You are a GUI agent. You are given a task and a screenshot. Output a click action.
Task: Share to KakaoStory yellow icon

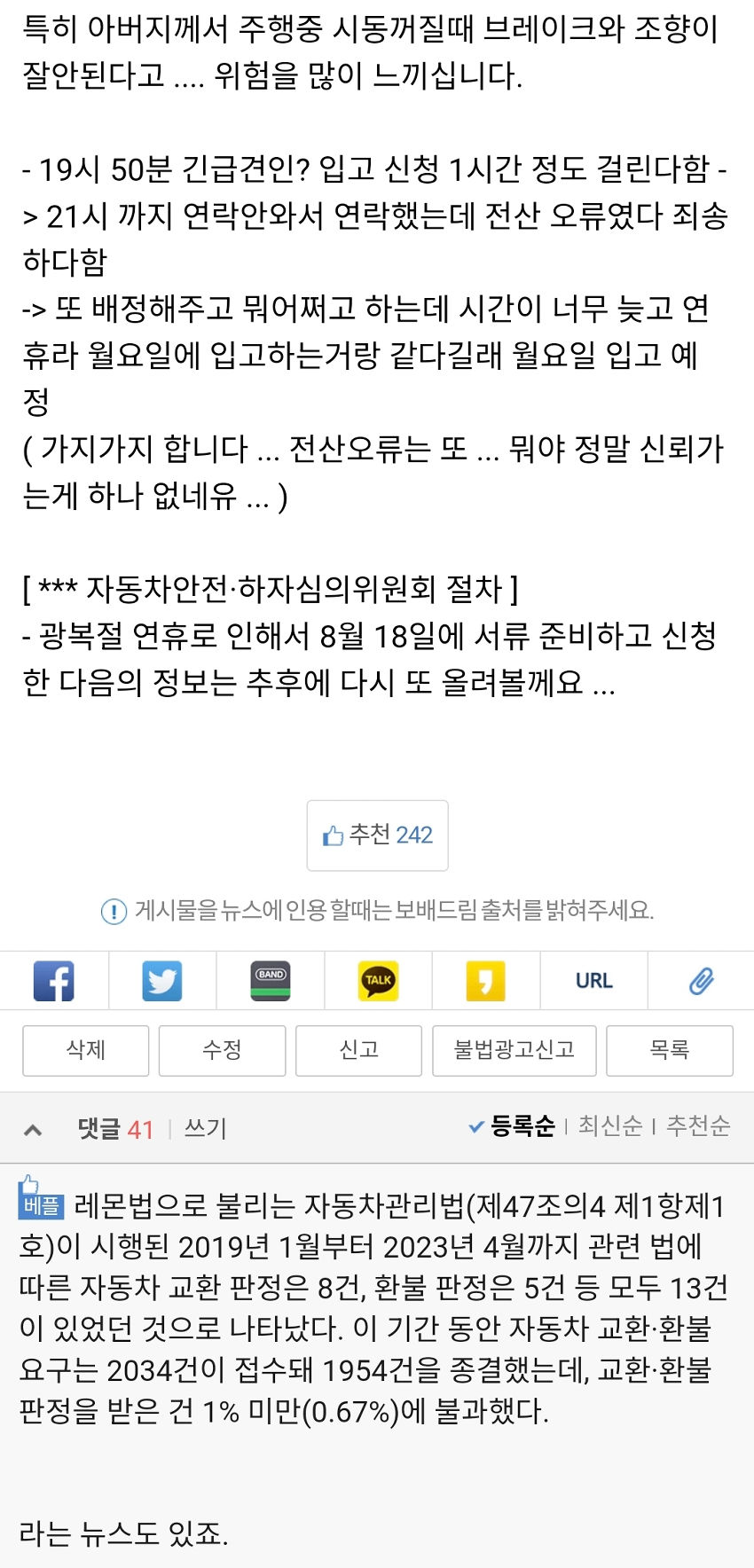point(485,981)
